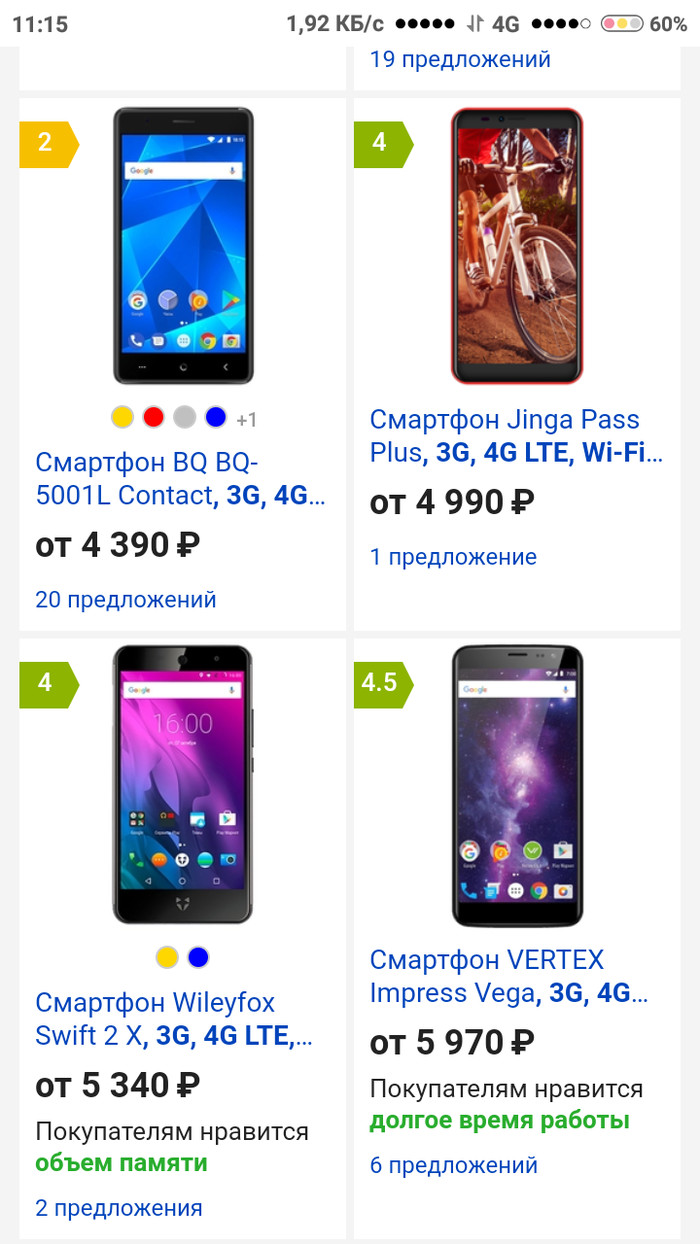Open the BQ BQ-5001L Contact product title
Screen dimensions: 700x1244
[x=180, y=478]
